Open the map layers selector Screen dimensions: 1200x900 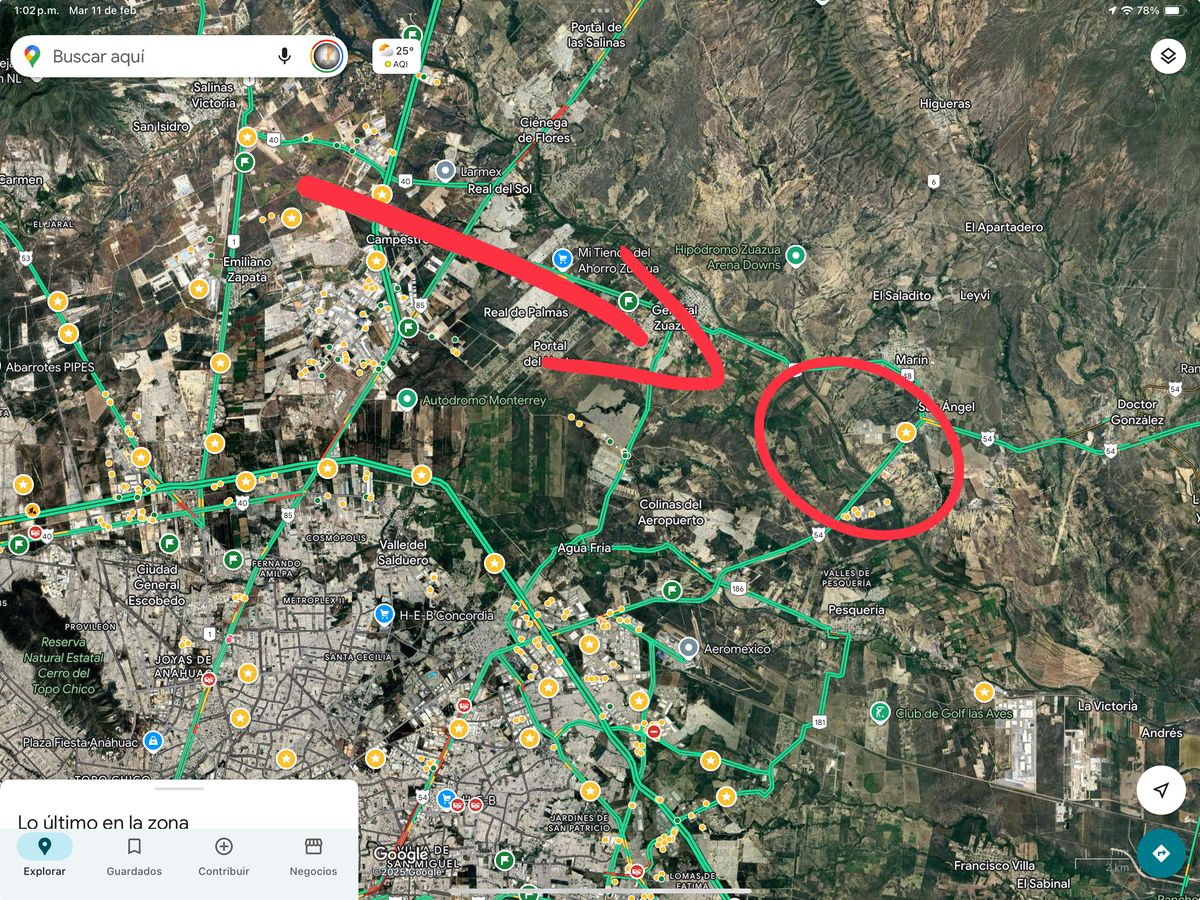tap(1167, 56)
